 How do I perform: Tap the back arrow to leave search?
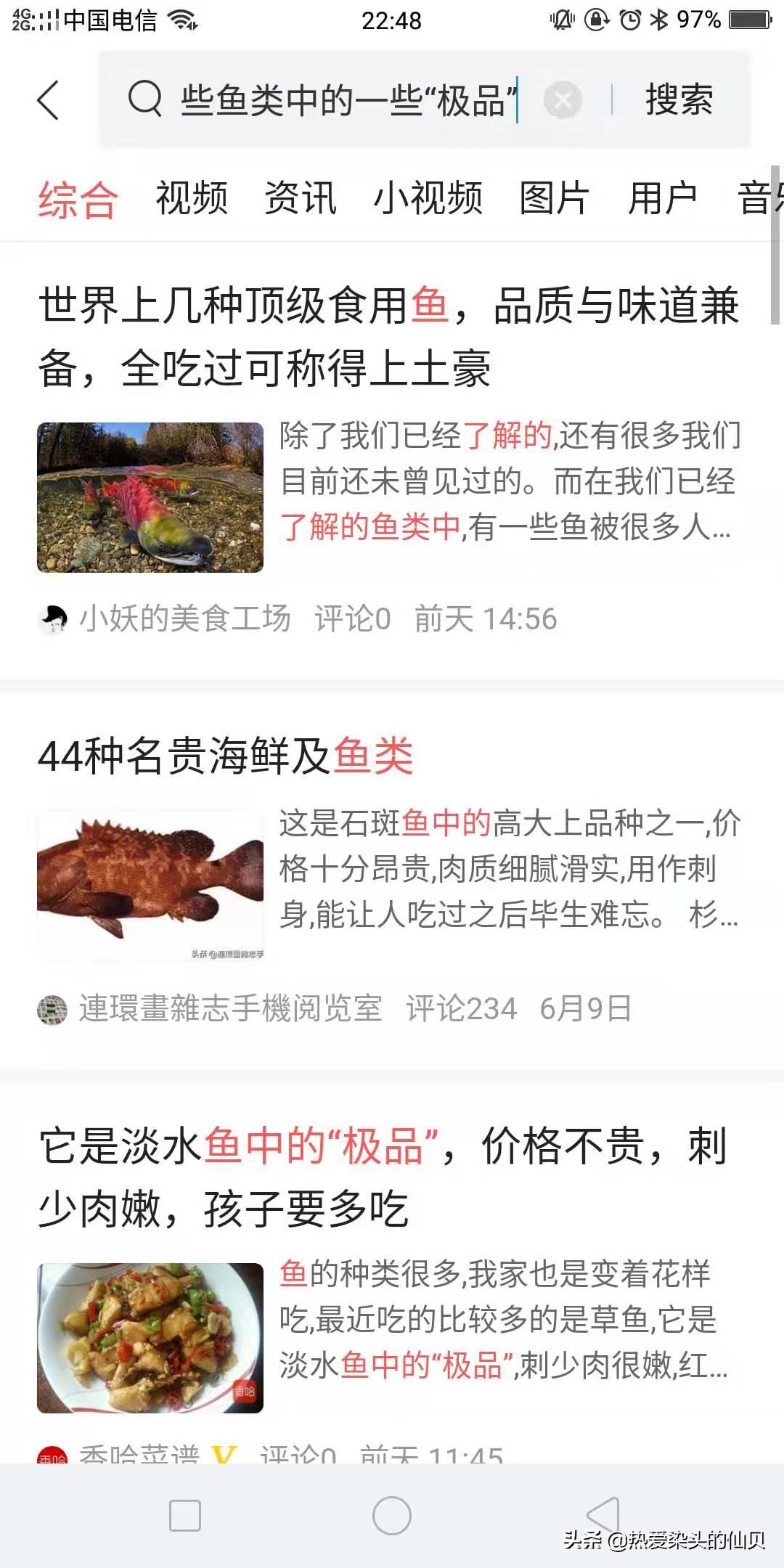pos(49,102)
